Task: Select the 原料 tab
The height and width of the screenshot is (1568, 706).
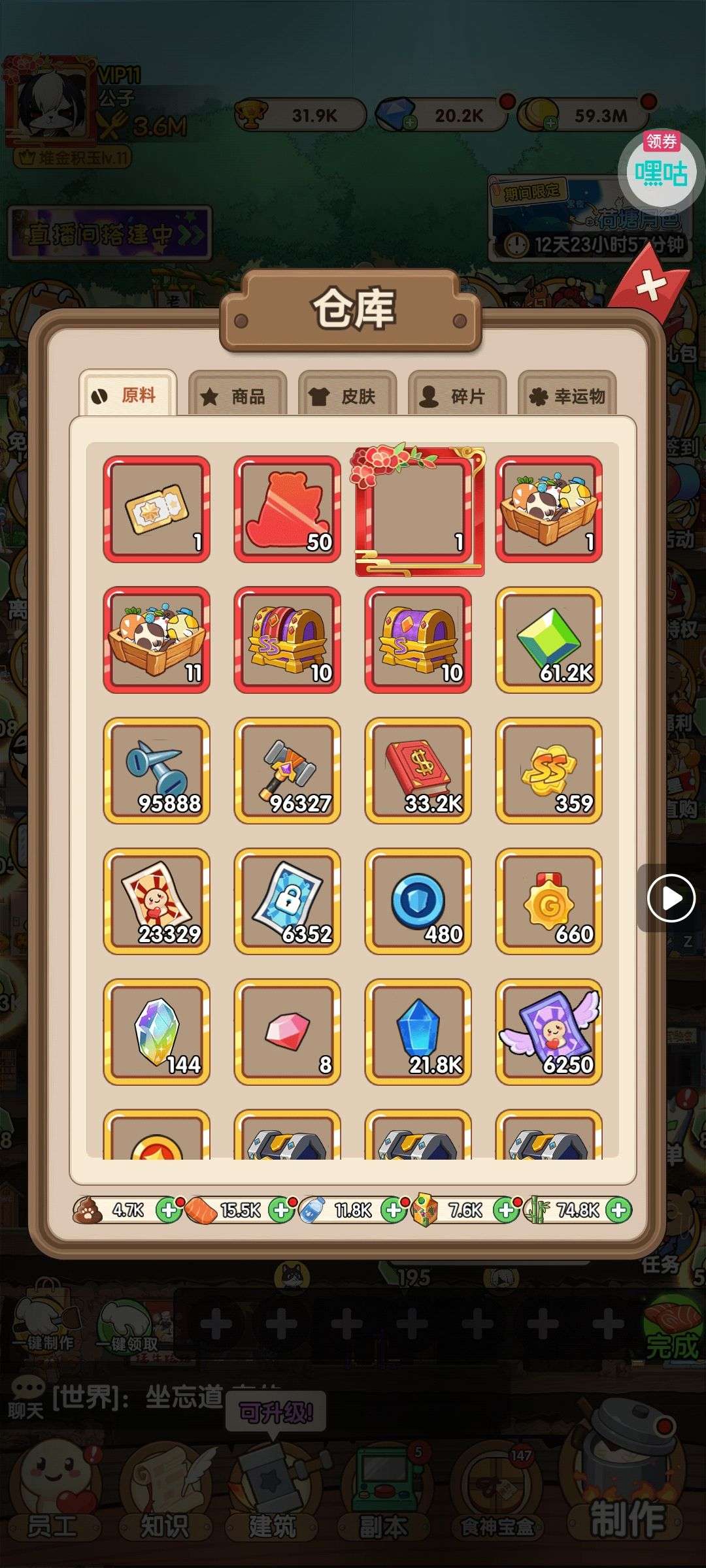Action: coord(128,395)
